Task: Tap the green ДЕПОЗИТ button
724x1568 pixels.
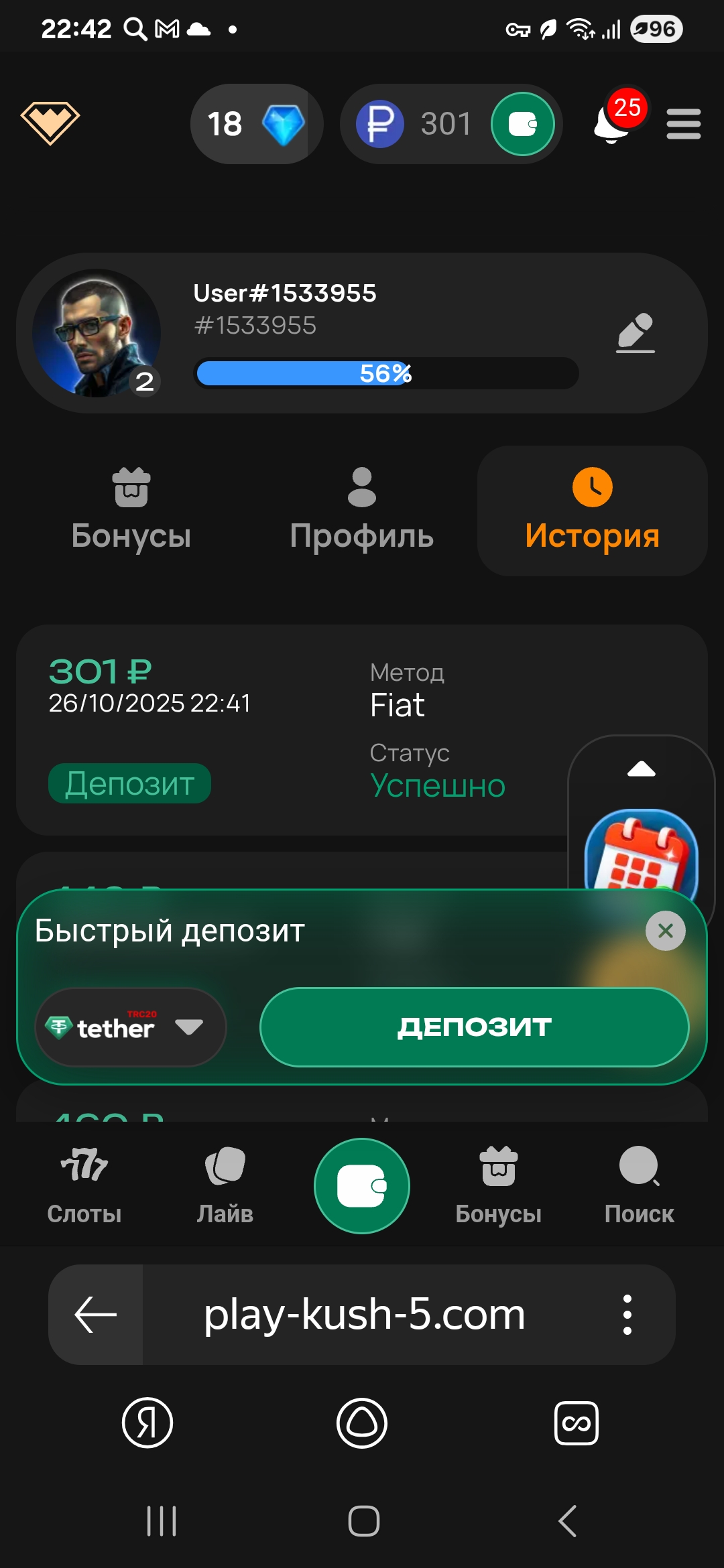Action: click(474, 1027)
